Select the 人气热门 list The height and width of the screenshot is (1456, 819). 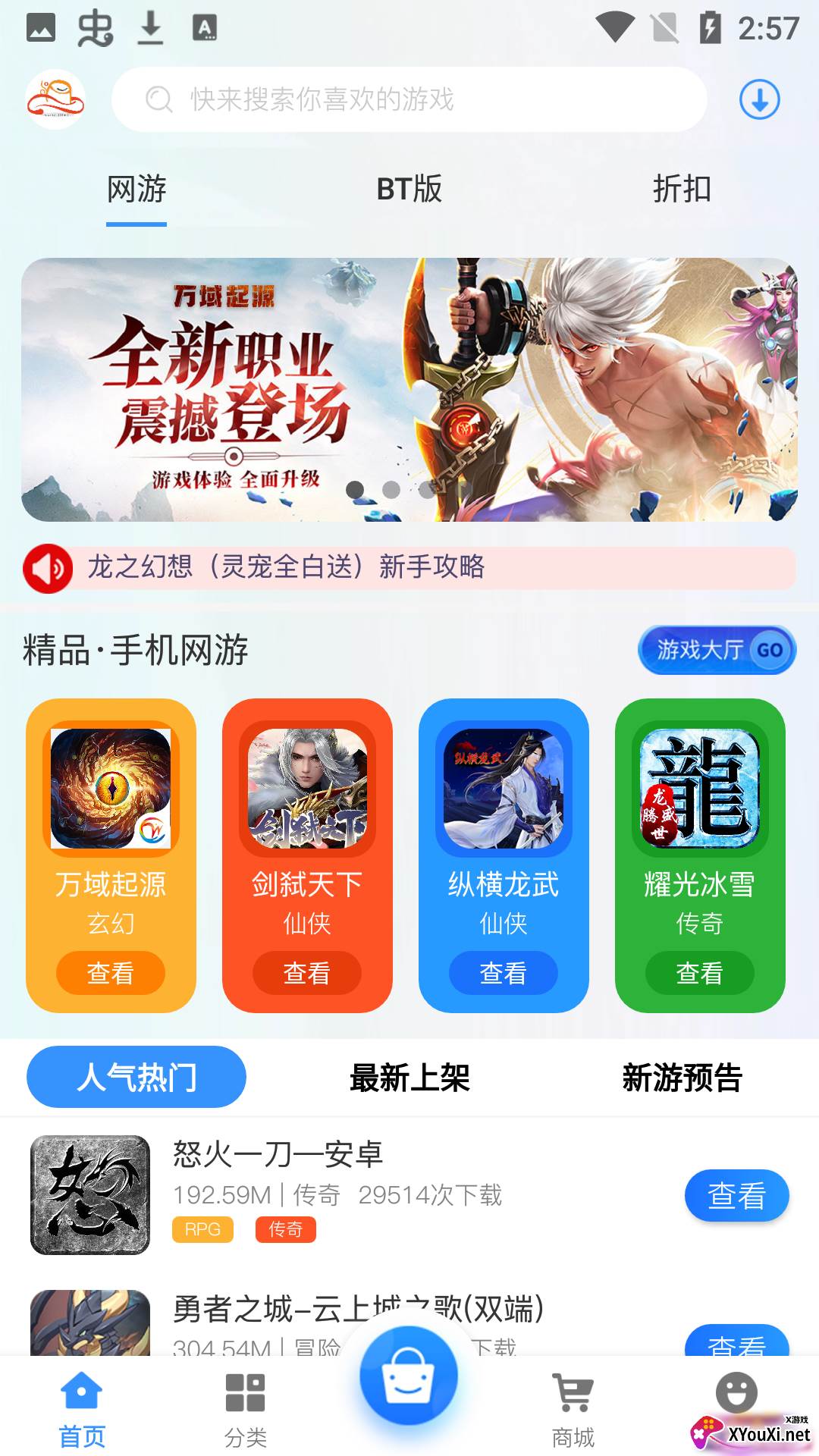pos(136,1078)
